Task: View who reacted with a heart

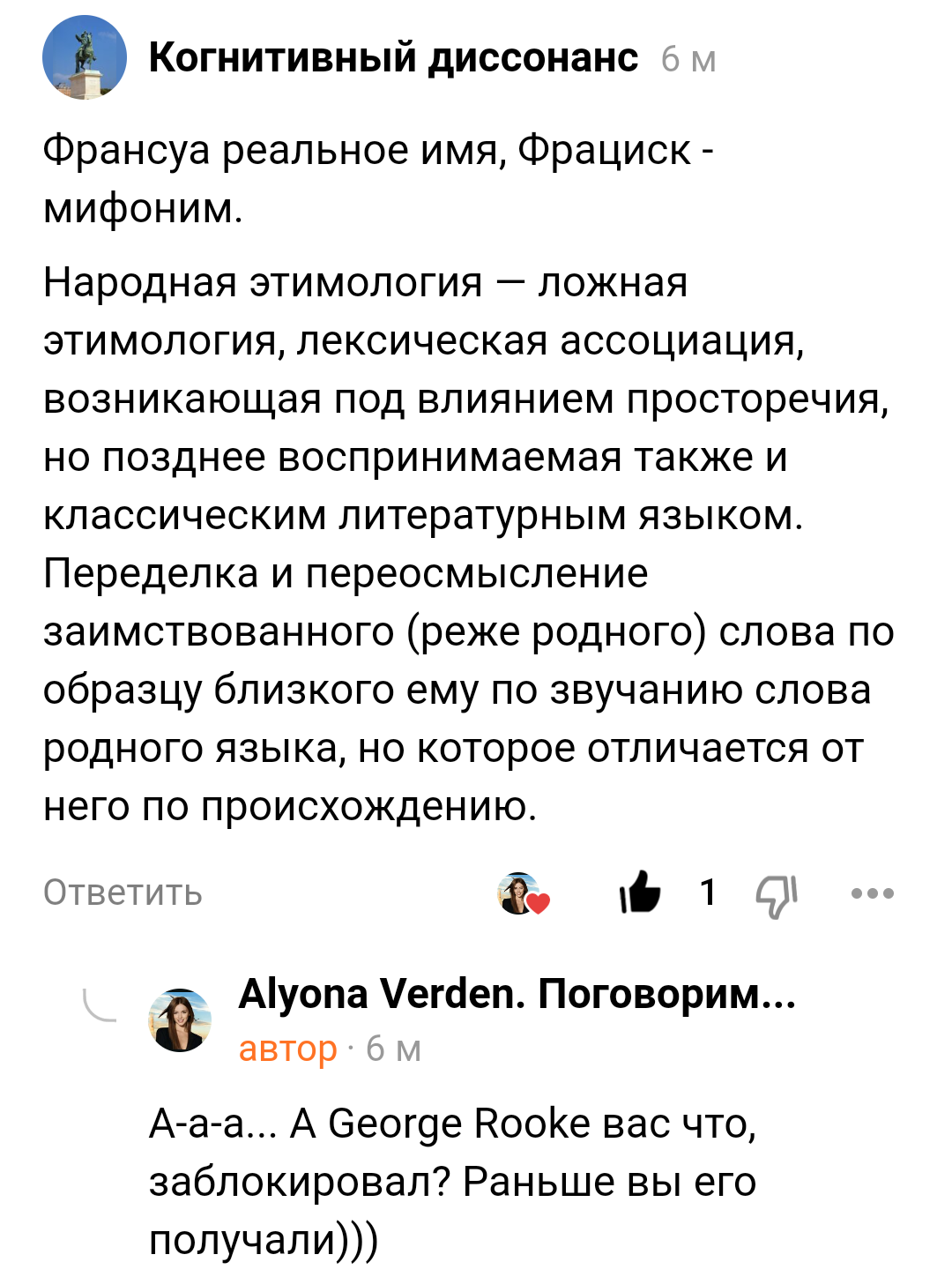Action: coord(523,893)
